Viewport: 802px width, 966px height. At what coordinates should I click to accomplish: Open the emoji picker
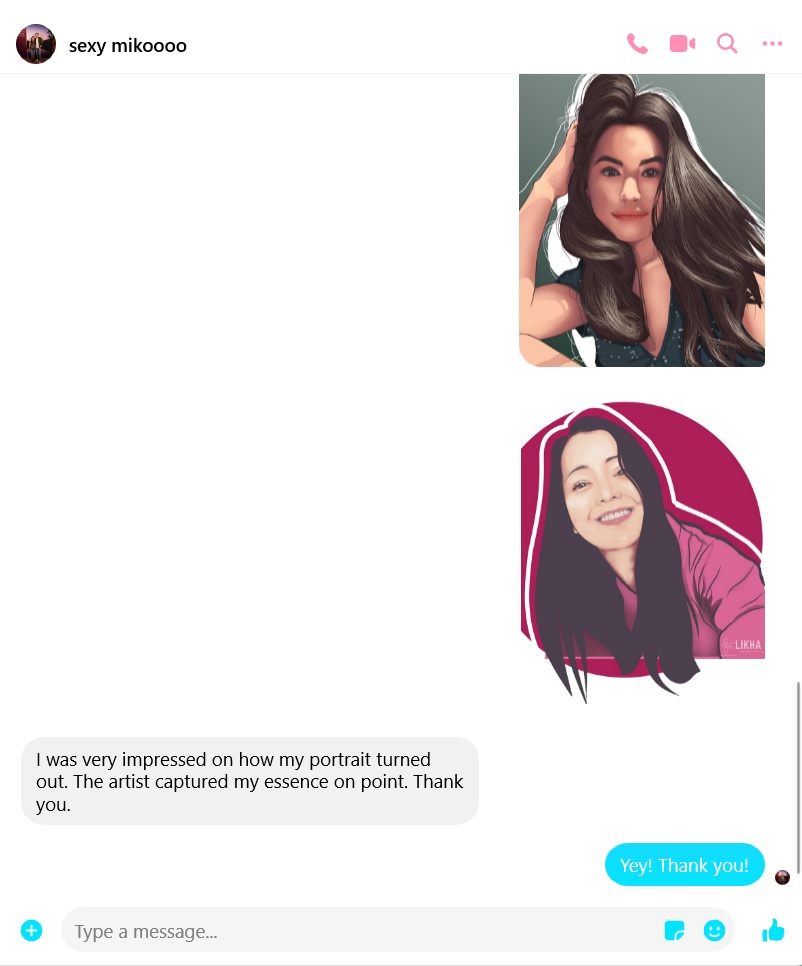[714, 931]
